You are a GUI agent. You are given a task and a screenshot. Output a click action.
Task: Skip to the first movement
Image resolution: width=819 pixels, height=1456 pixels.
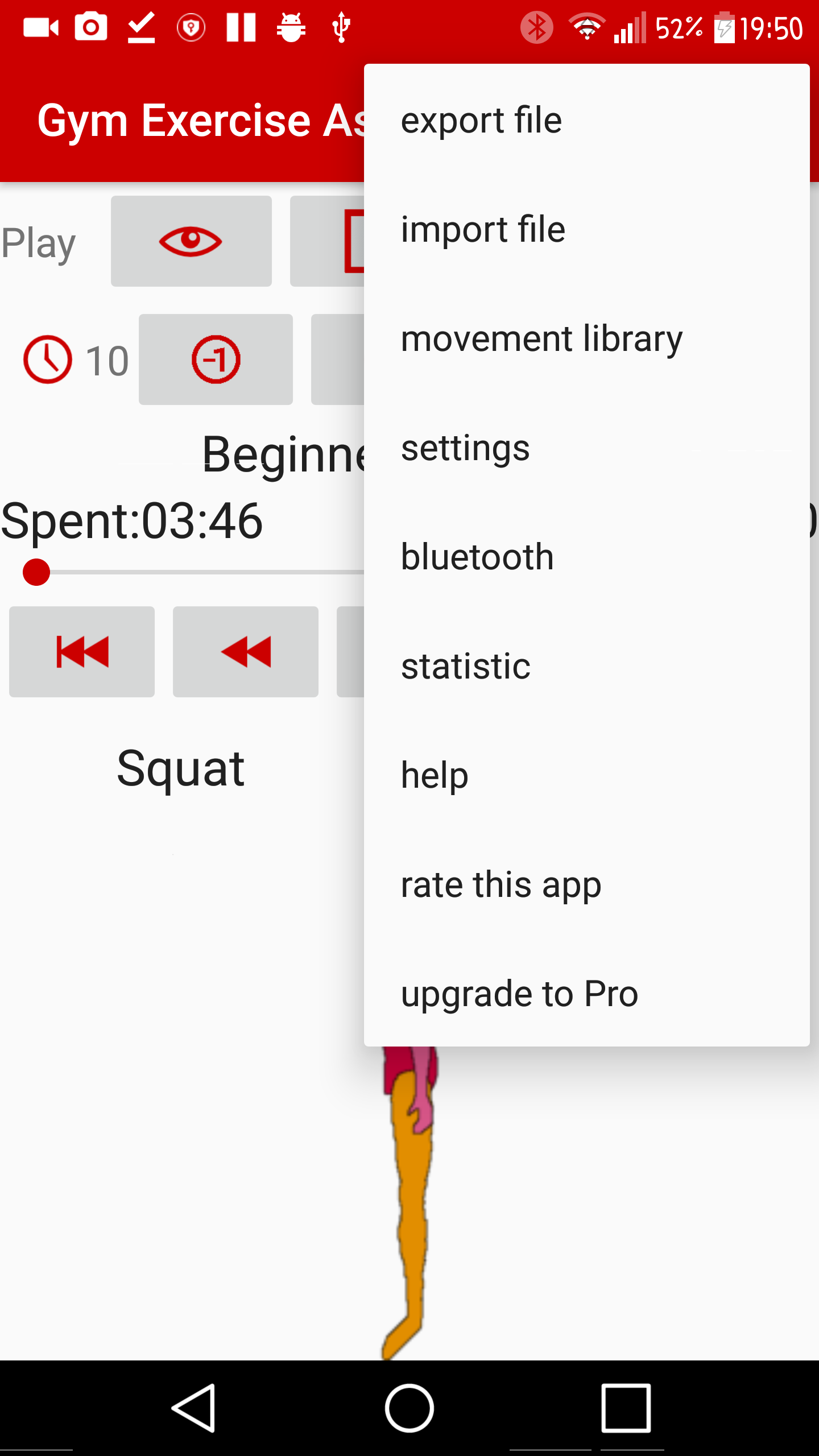(x=82, y=652)
